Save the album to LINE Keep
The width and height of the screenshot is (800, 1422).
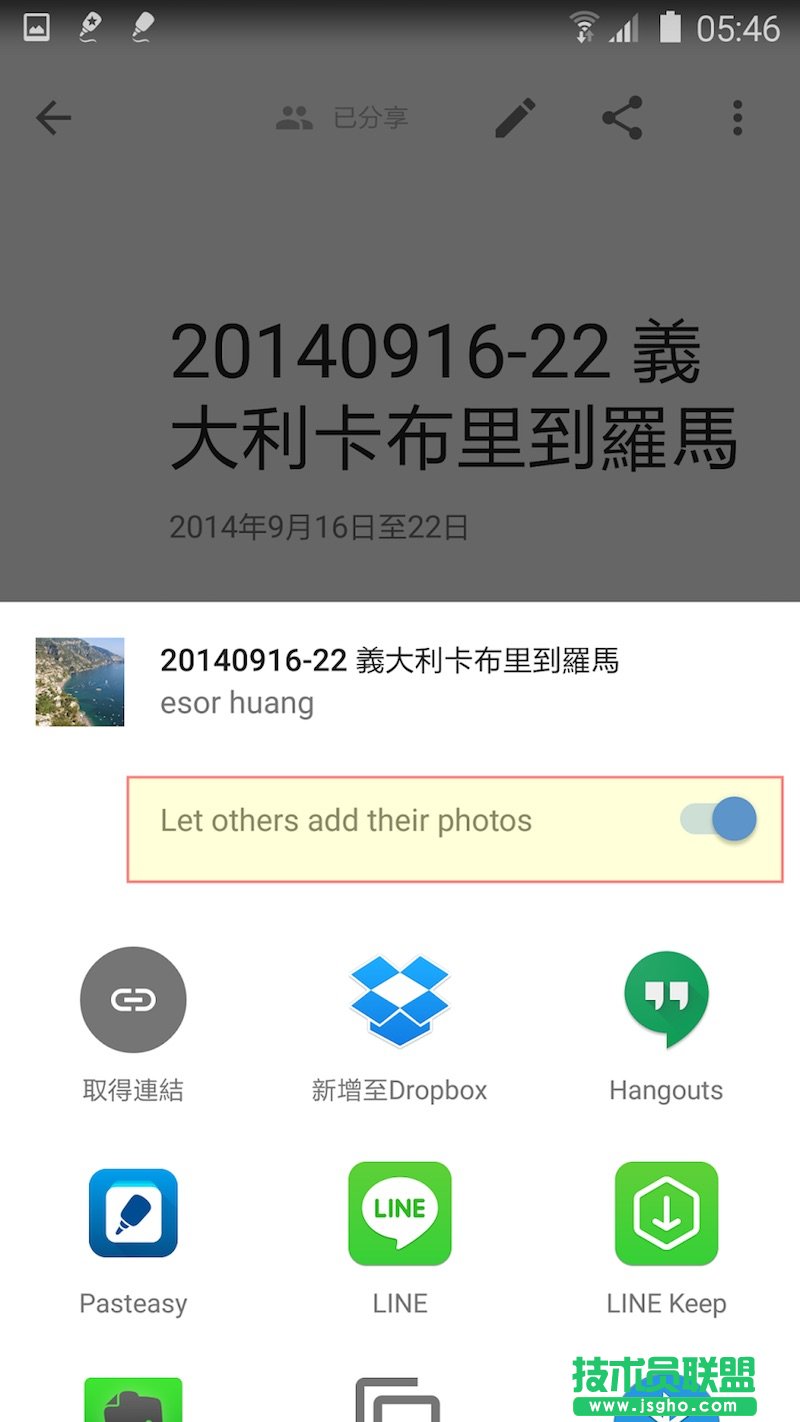(665, 1213)
